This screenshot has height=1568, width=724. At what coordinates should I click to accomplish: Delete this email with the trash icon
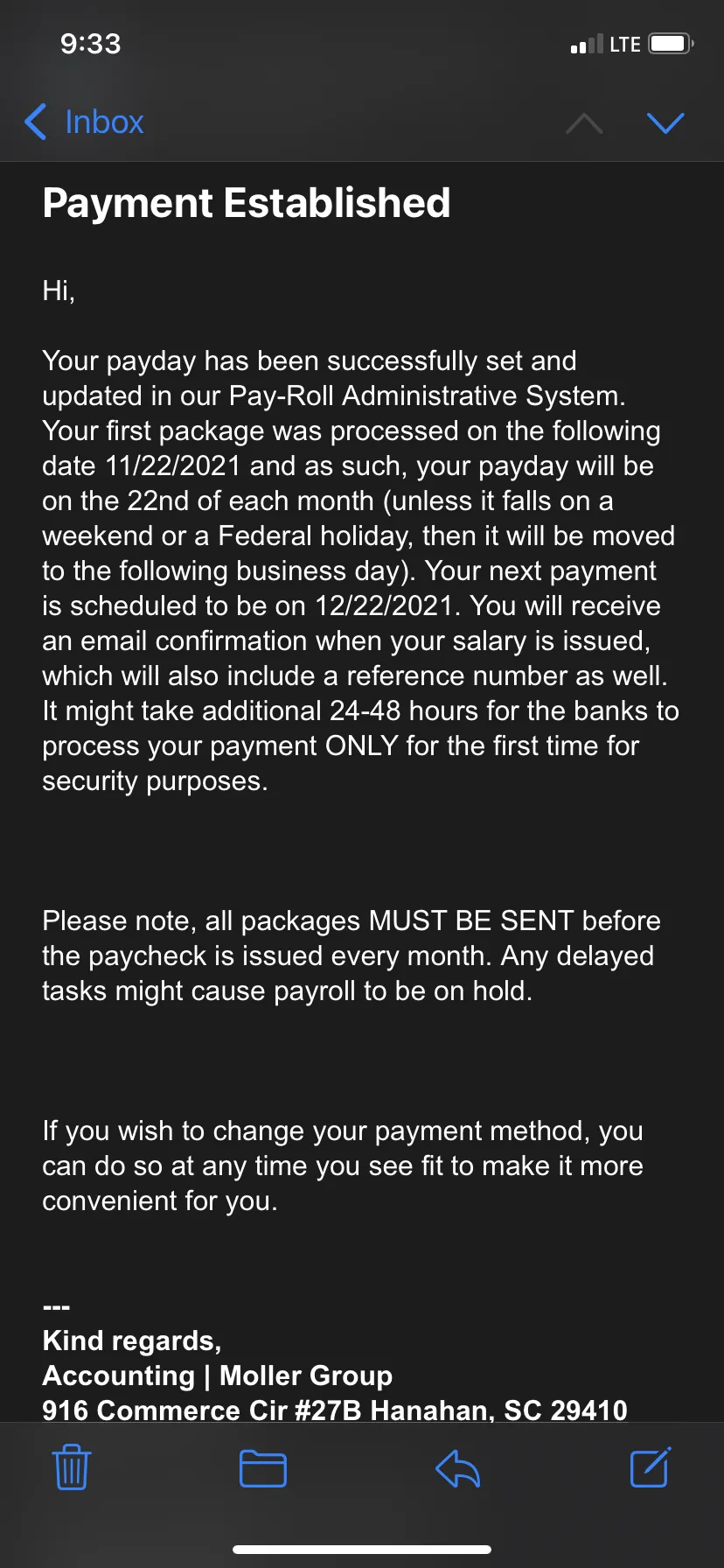[72, 1467]
